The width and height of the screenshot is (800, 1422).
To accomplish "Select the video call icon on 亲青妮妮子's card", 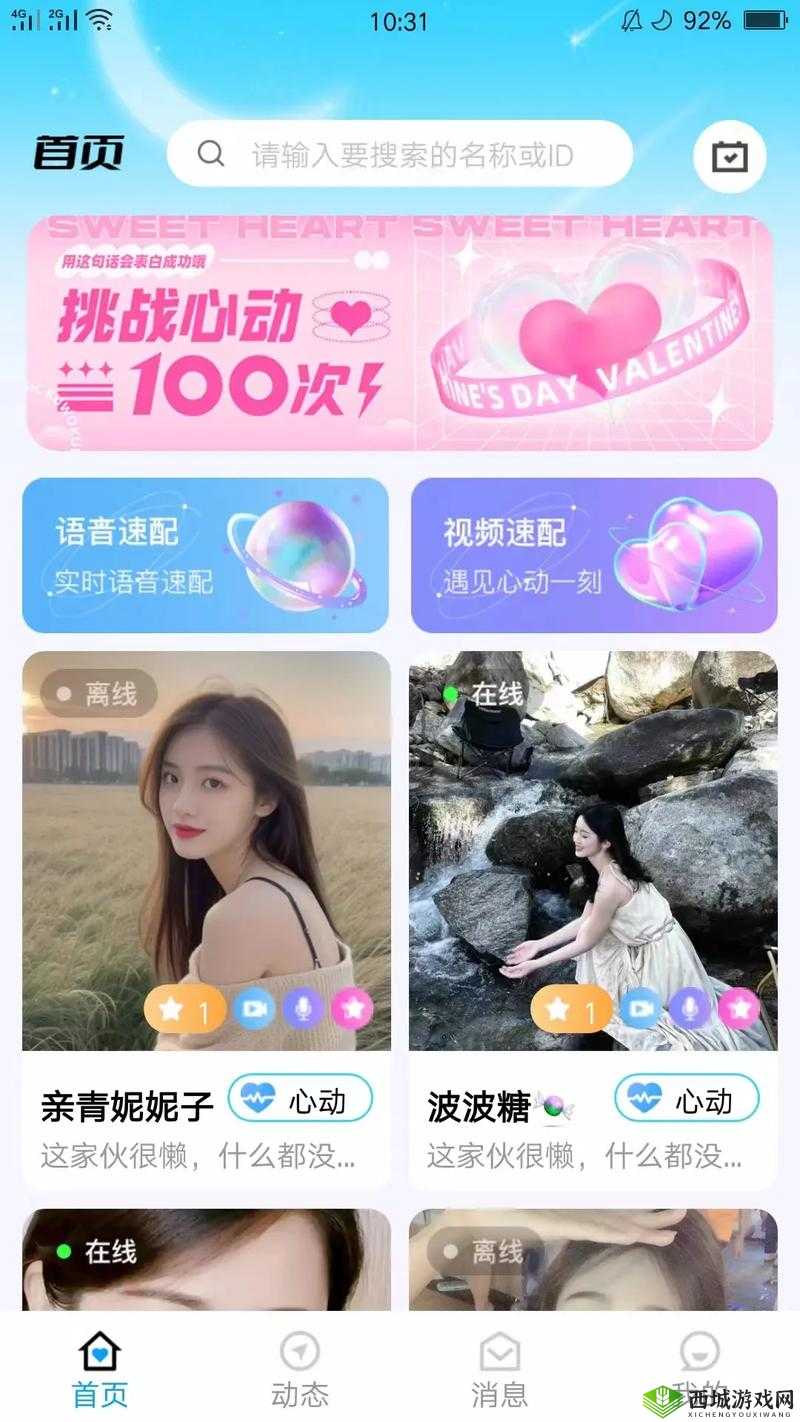I will pyautogui.click(x=255, y=1008).
